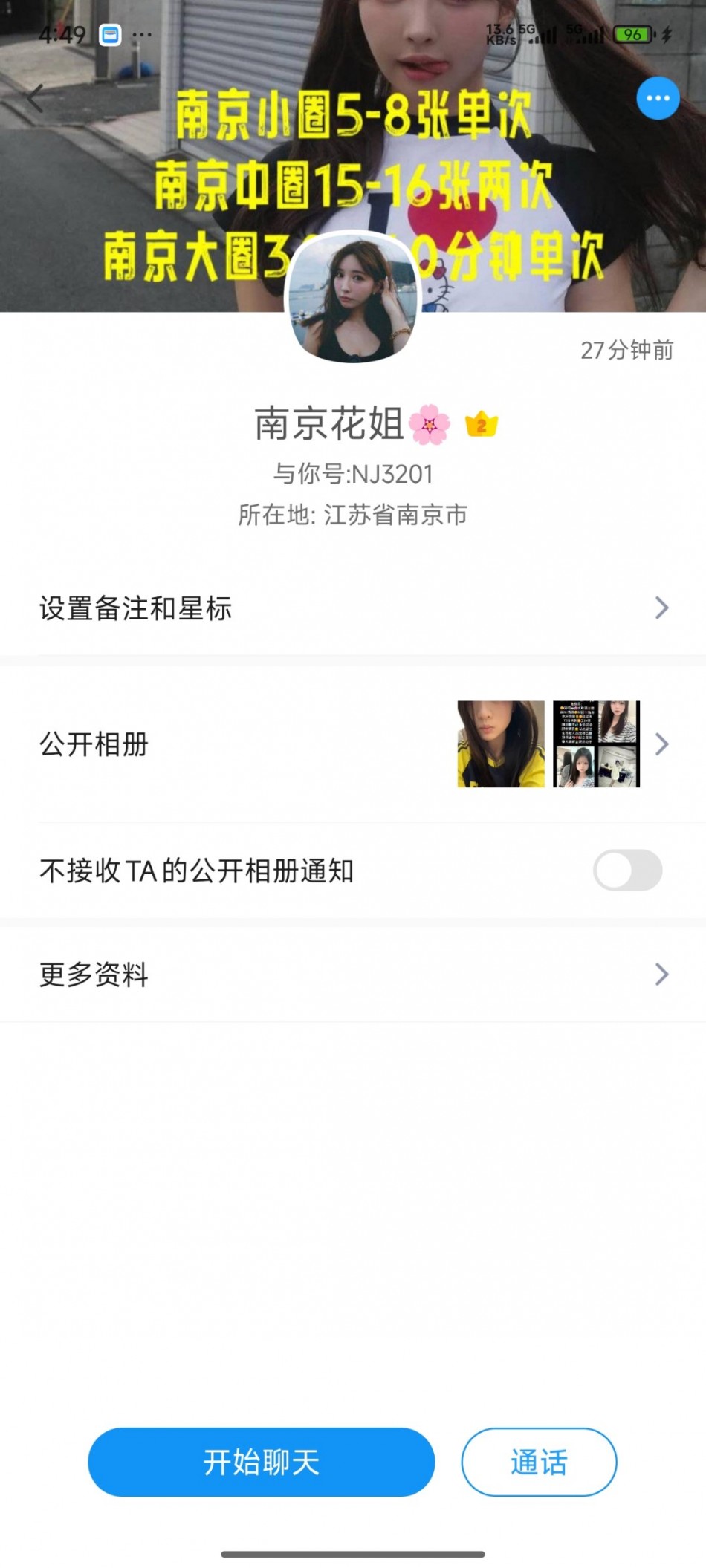The height and width of the screenshot is (1568, 706).
Task: Go back using the top-left arrow
Action: [x=36, y=98]
